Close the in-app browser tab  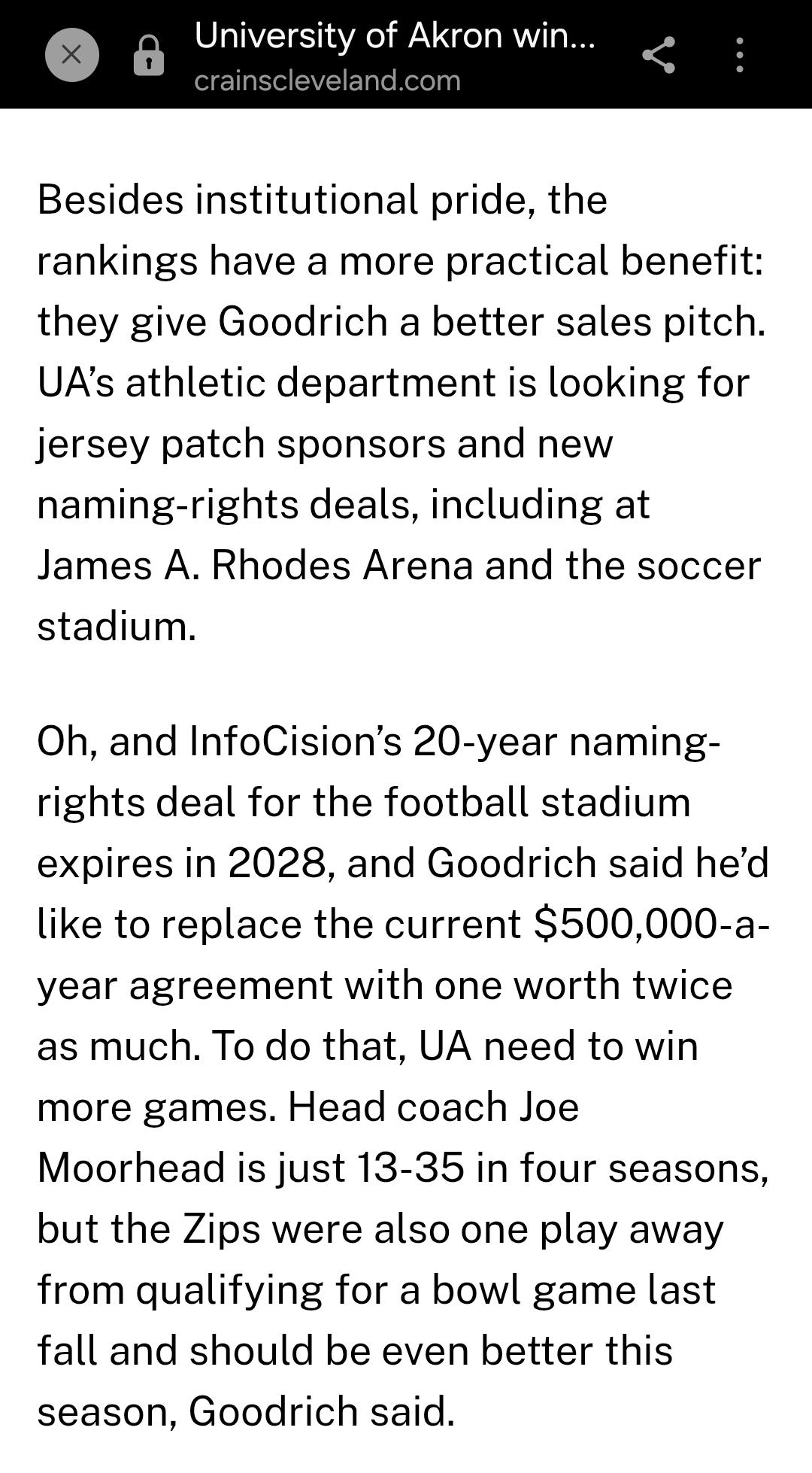pyautogui.click(x=71, y=54)
